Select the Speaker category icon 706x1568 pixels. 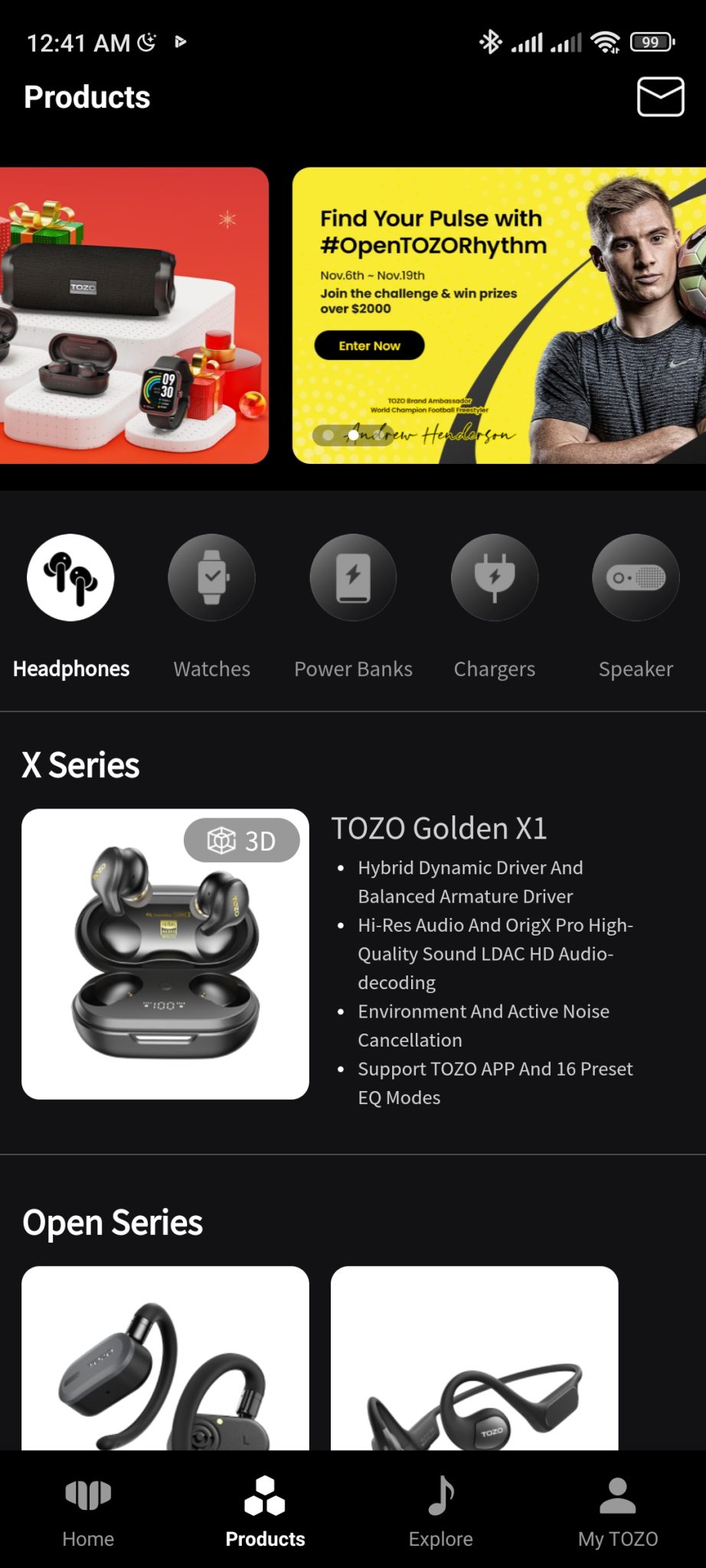[635, 578]
